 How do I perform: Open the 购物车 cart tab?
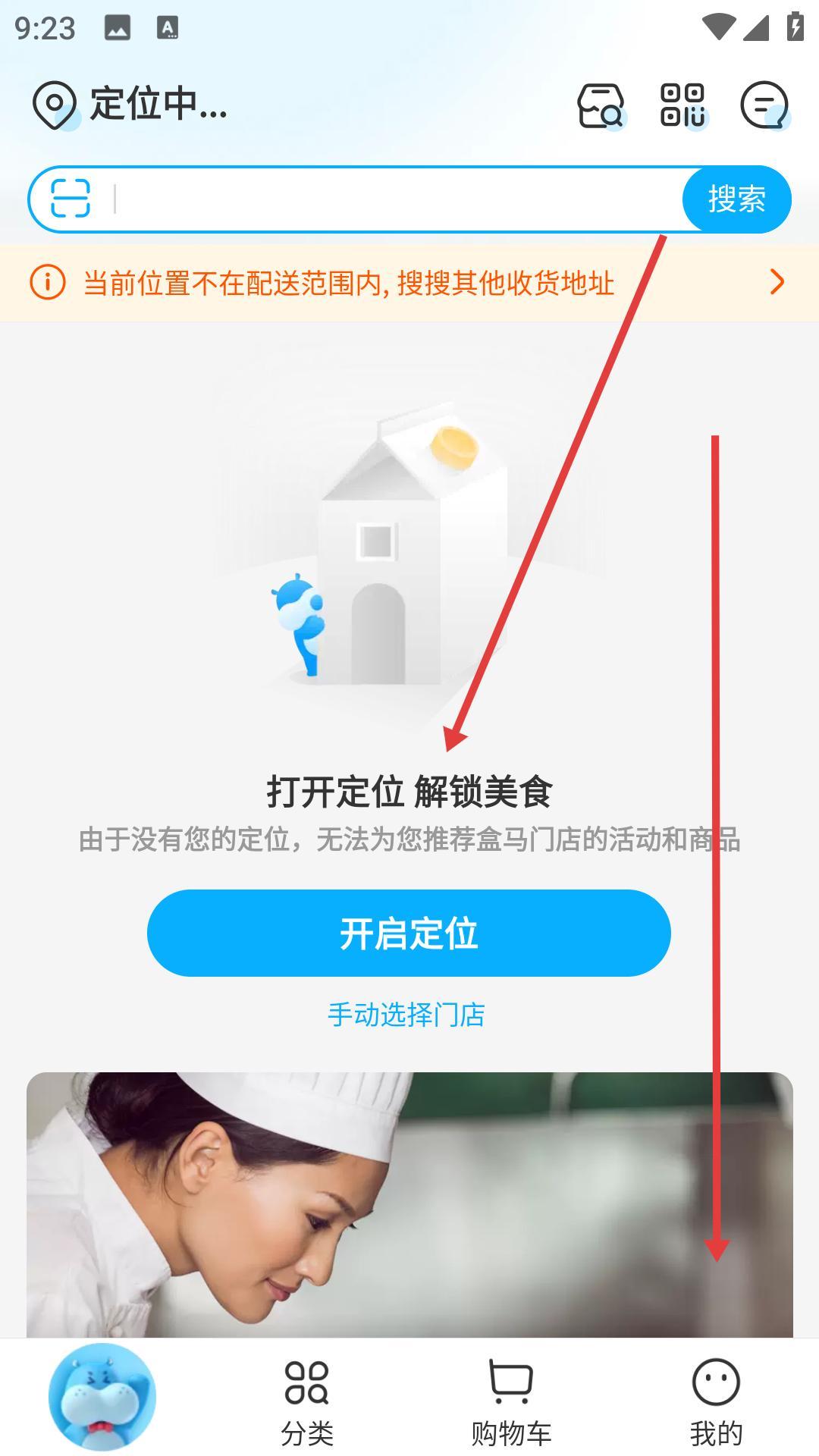pyautogui.click(x=511, y=1403)
